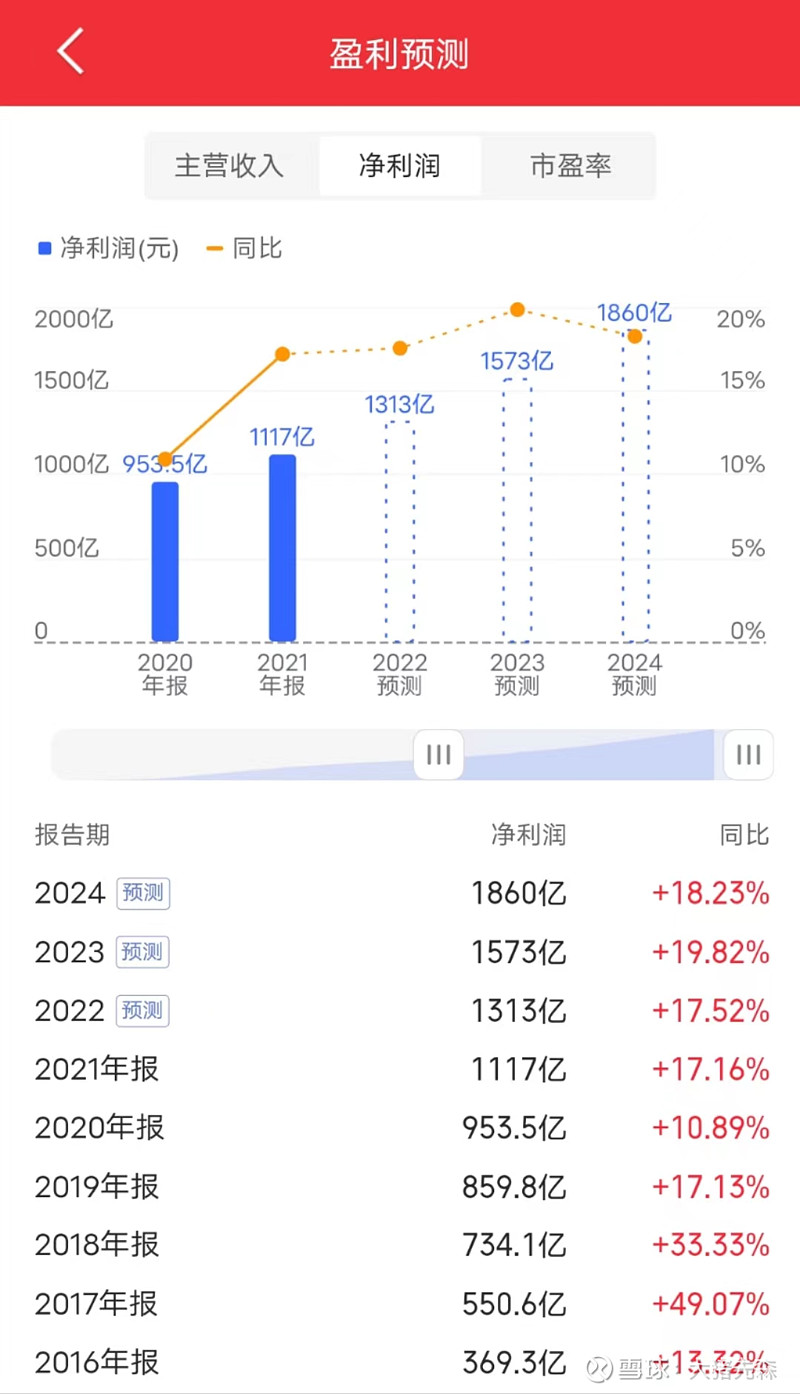The height and width of the screenshot is (1394, 800).
Task: Tap the right handle of the range slider
Action: click(748, 755)
